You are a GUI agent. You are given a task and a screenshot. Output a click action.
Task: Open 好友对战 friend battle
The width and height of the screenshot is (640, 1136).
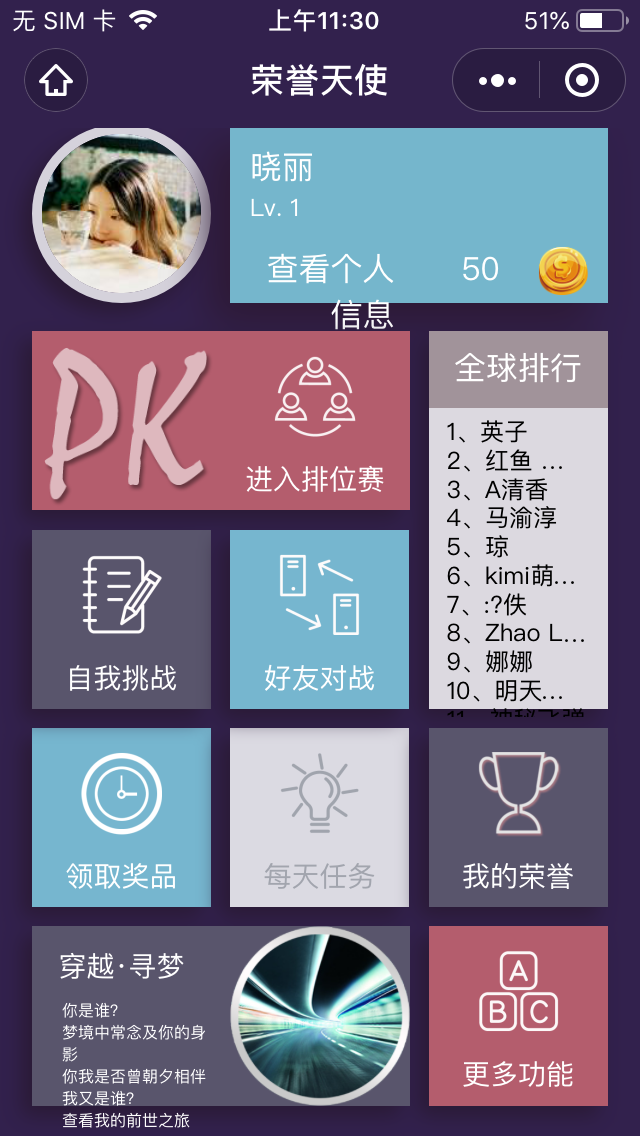[319, 619]
